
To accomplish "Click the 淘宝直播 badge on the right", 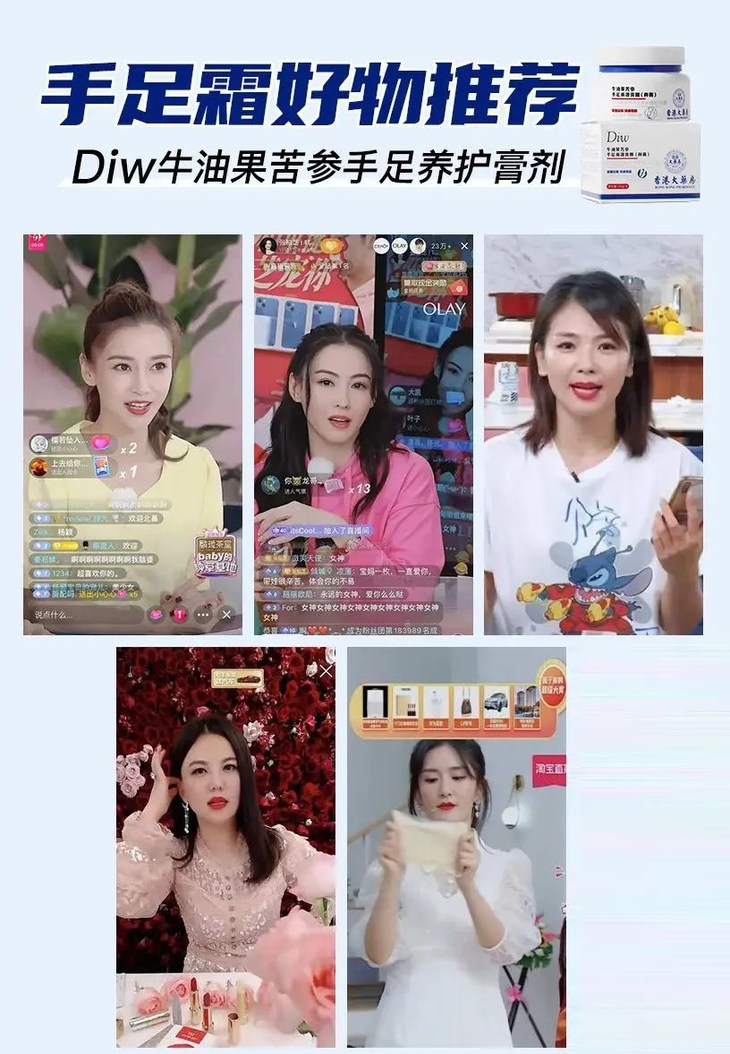I will [549, 770].
